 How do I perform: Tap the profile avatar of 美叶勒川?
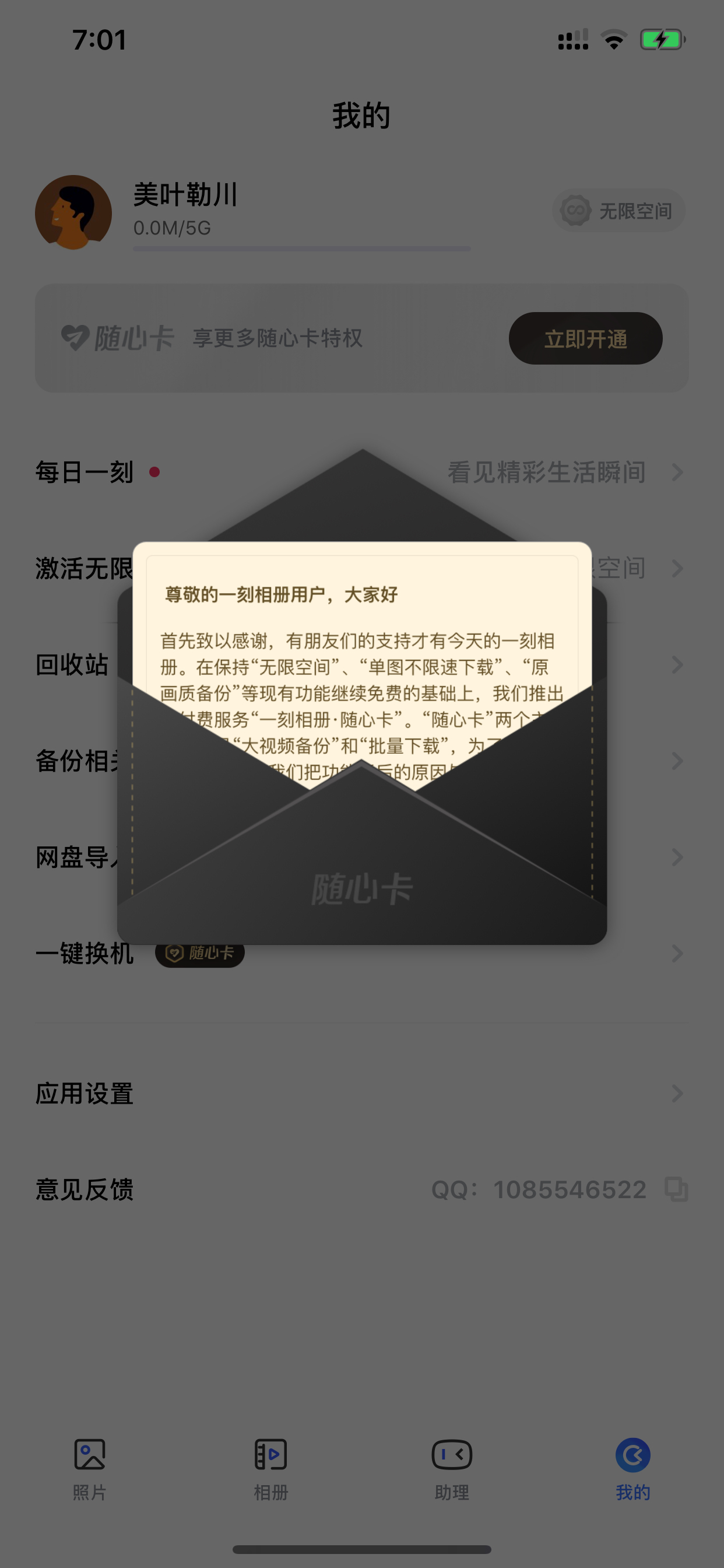click(73, 212)
